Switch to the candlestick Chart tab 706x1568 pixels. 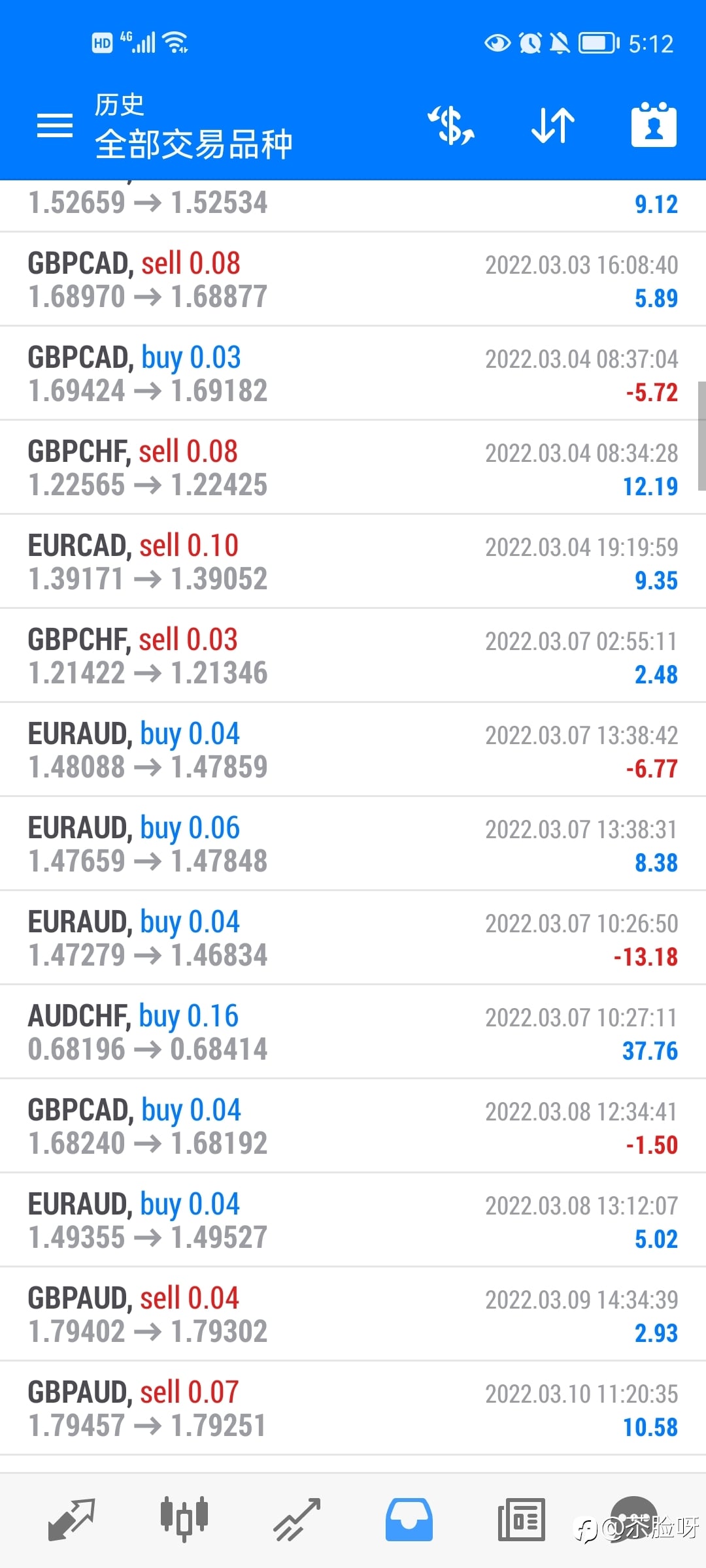click(184, 1520)
